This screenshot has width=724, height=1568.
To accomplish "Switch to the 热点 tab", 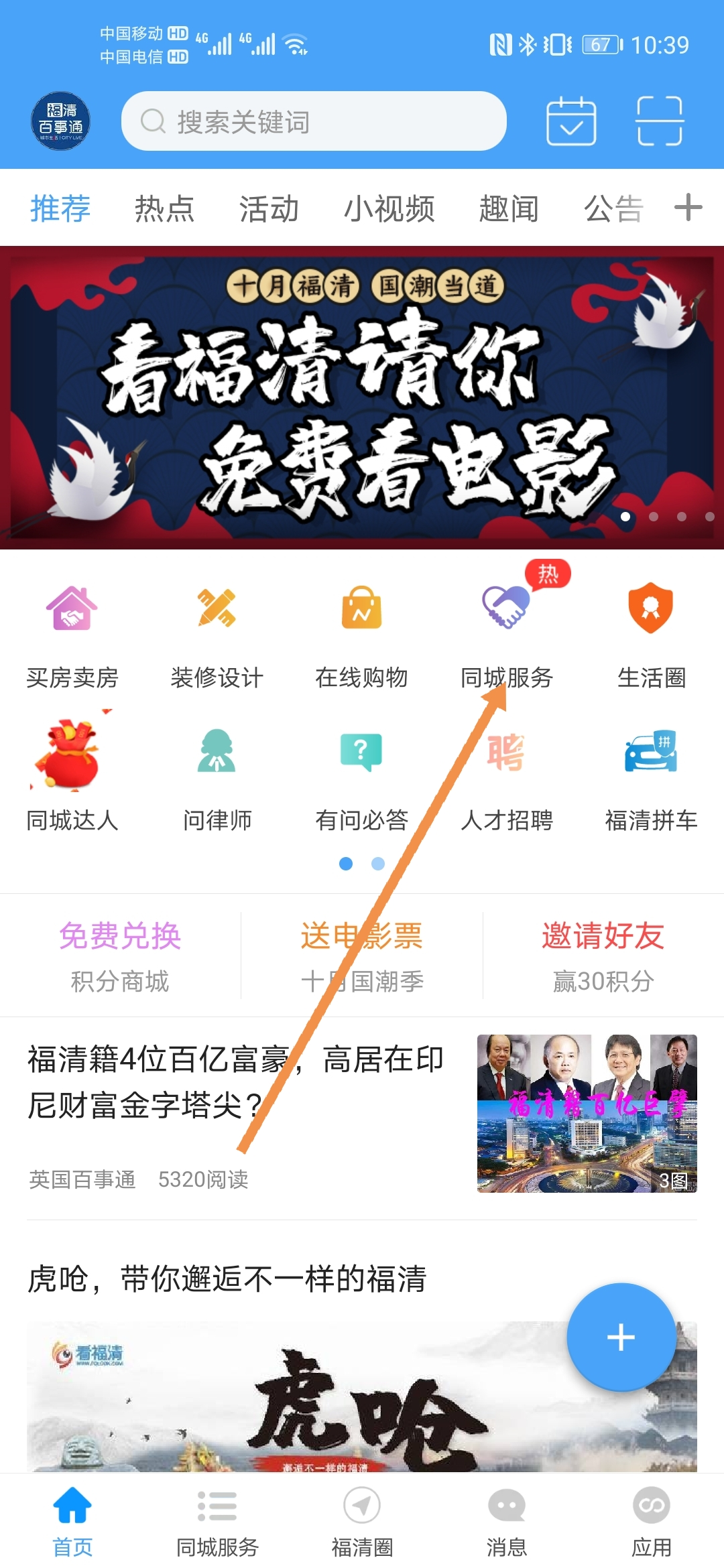I will (x=164, y=208).
